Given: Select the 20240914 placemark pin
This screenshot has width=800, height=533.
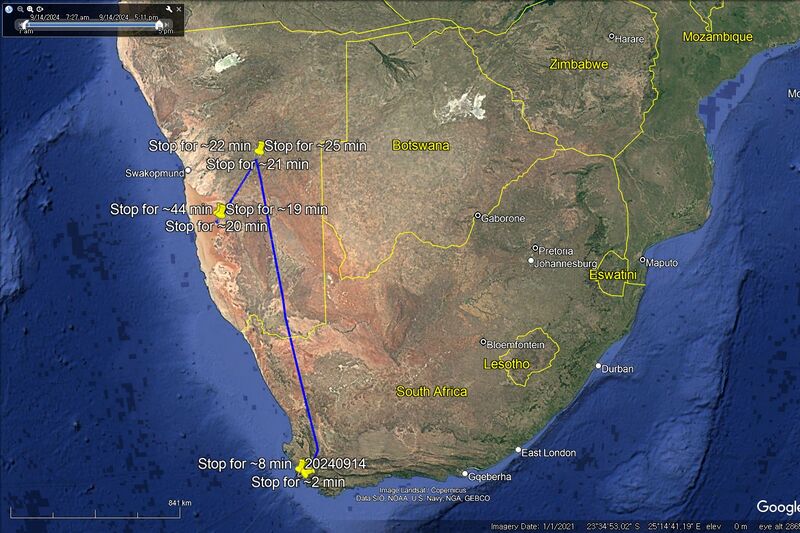Looking at the screenshot, I should click(x=302, y=466).
